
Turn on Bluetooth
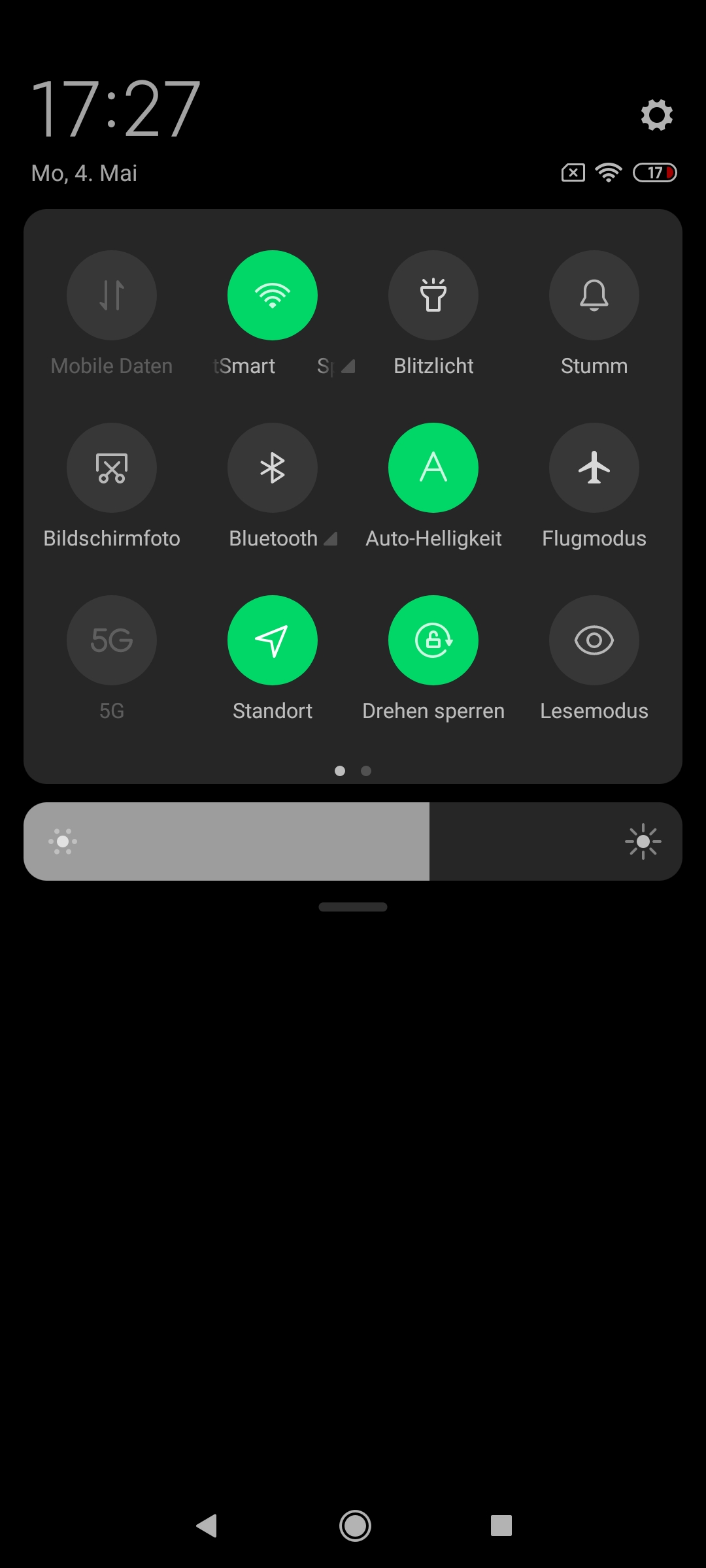[x=273, y=468]
